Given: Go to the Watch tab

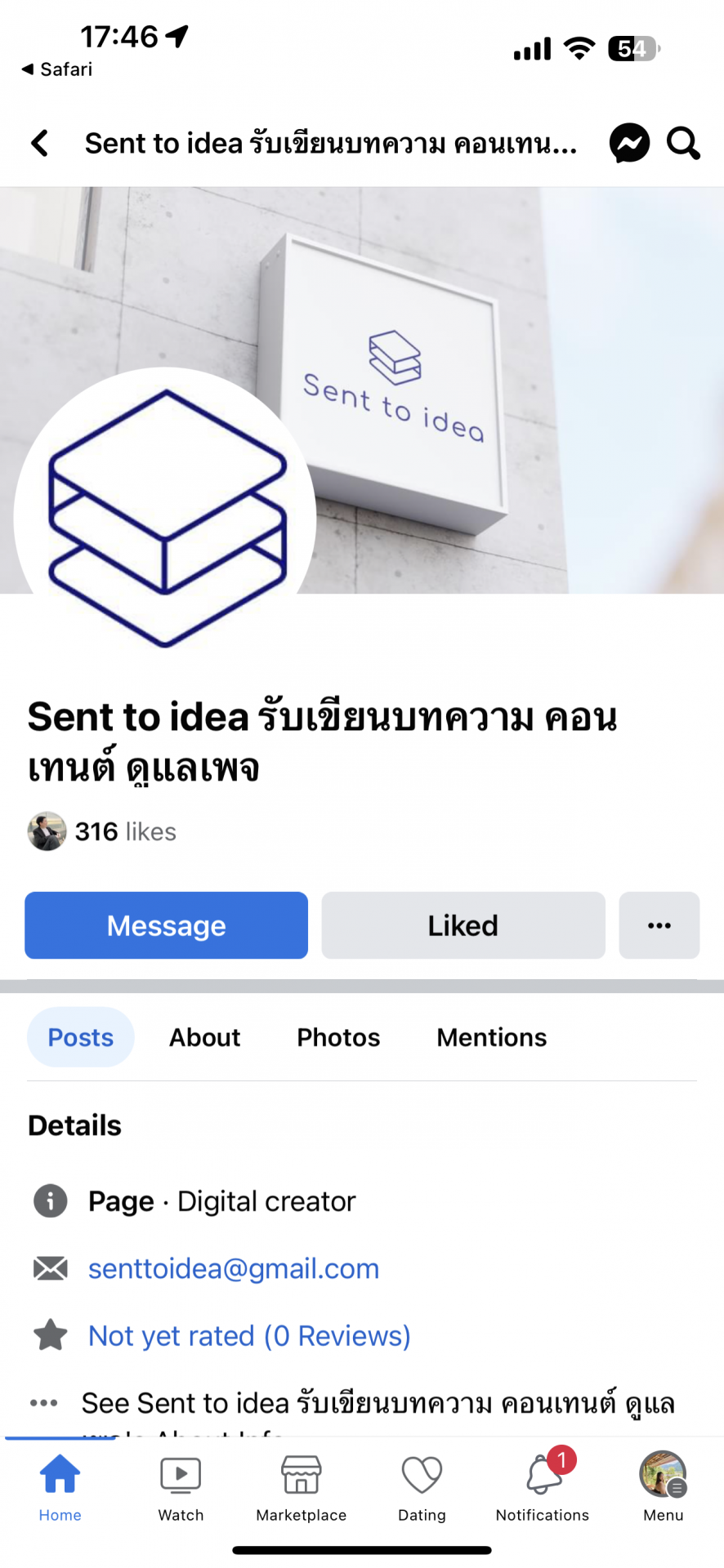Looking at the screenshot, I should coord(181,1488).
